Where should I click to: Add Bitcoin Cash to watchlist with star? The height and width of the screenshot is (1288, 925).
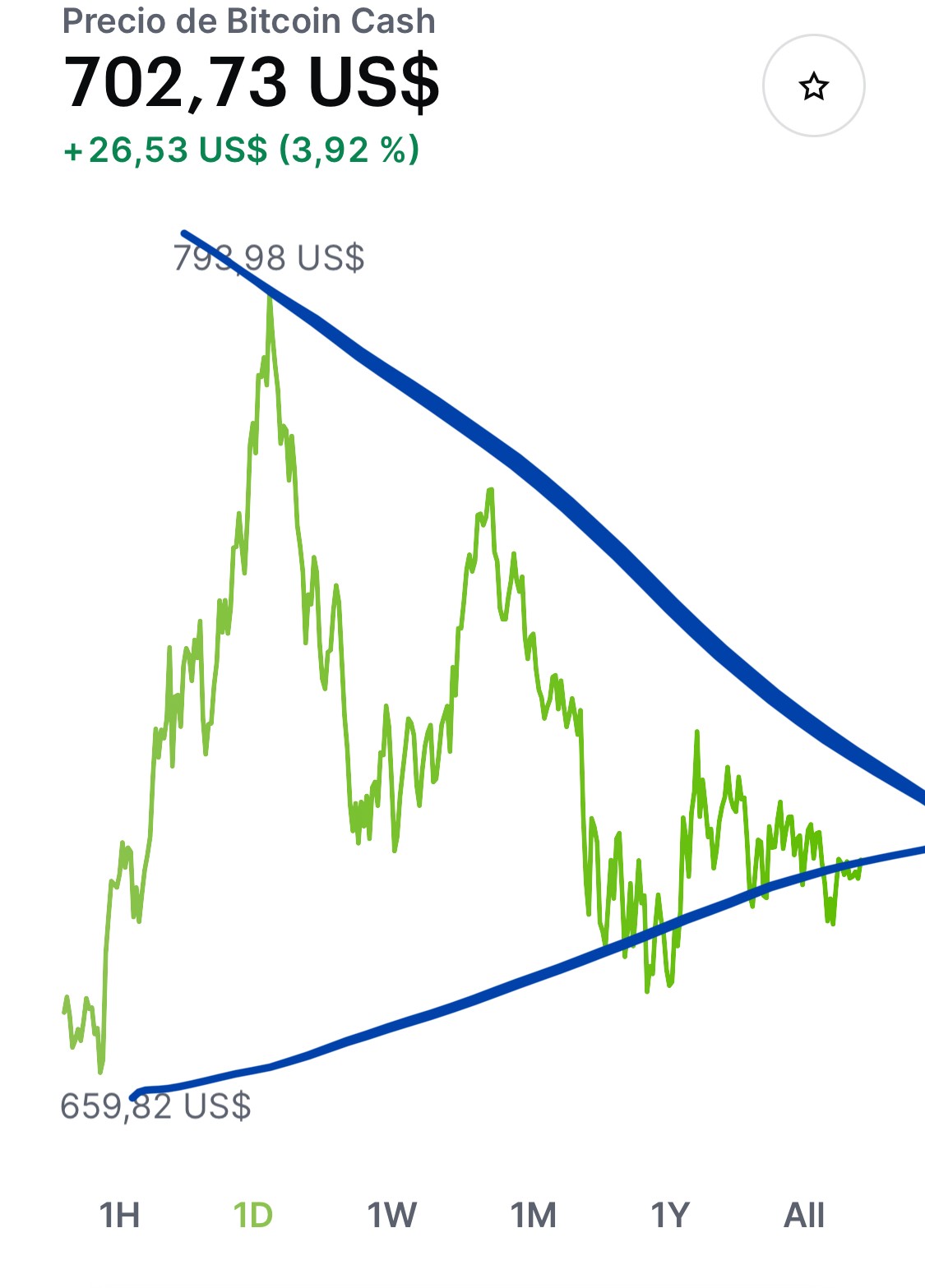pyautogui.click(x=813, y=85)
